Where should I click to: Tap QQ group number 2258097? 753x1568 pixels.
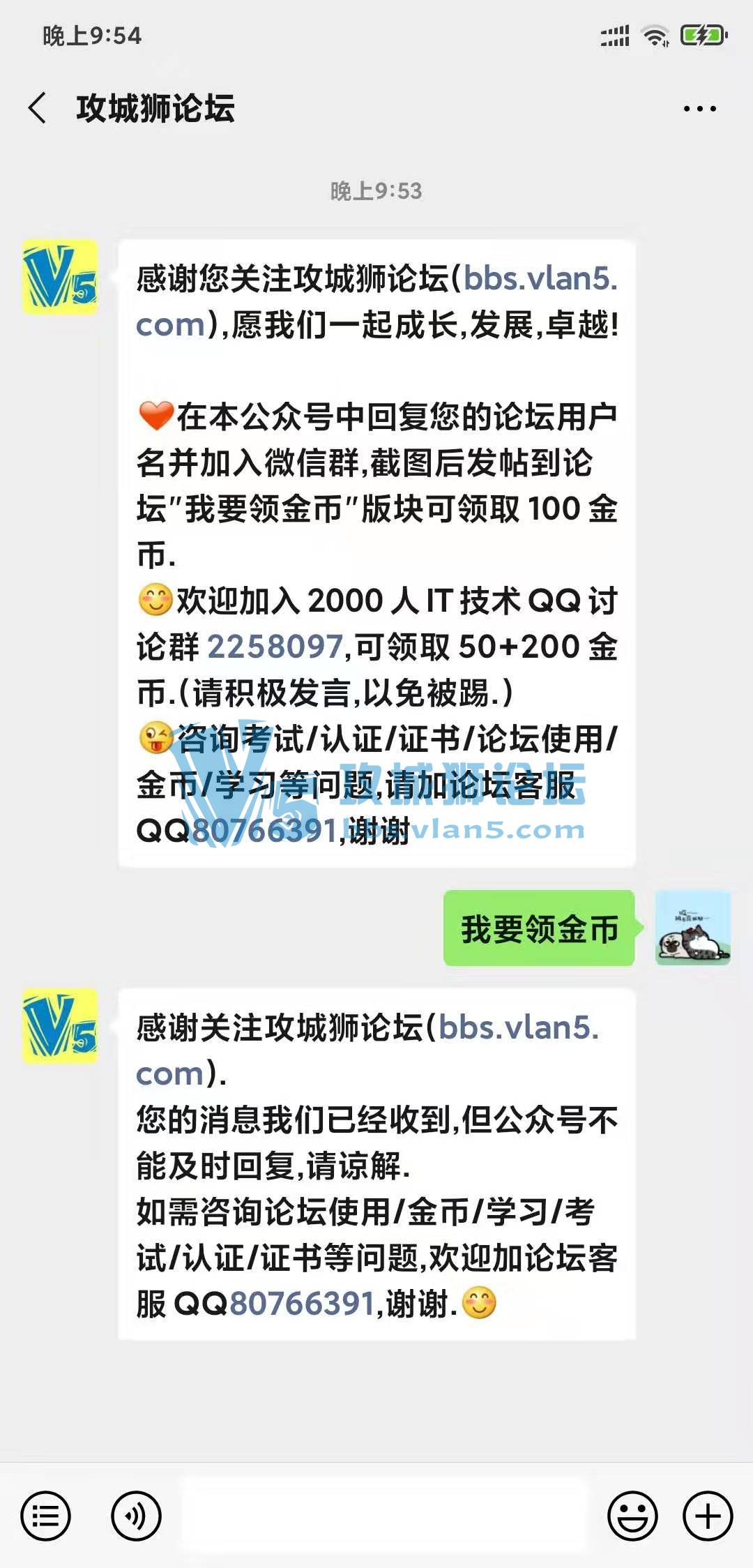275,647
